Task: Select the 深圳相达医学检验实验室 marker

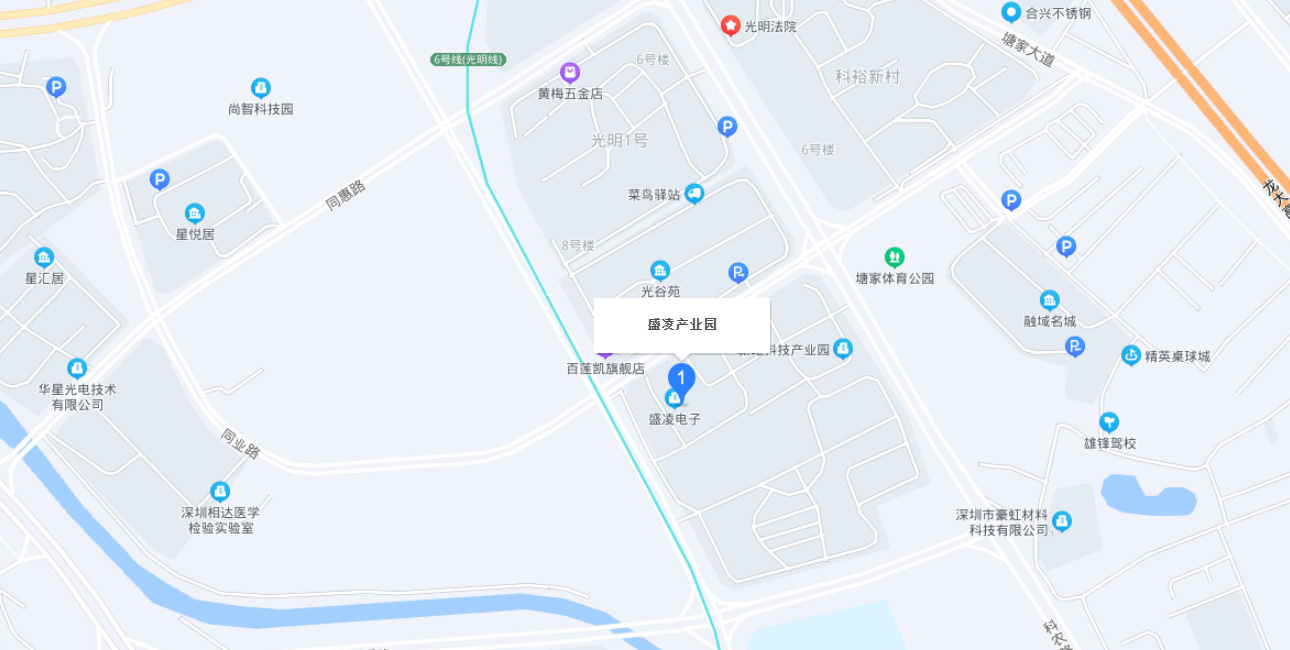Action: tap(220, 491)
